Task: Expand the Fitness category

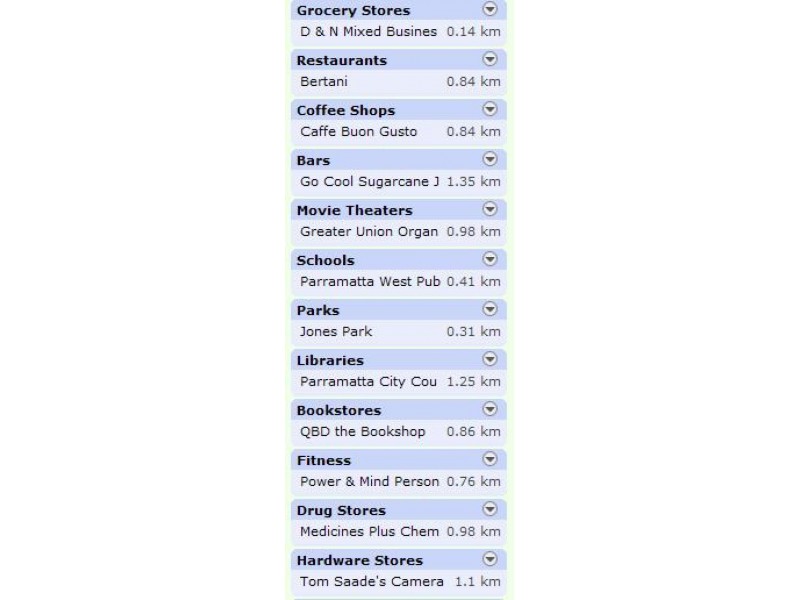Action: (x=490, y=459)
